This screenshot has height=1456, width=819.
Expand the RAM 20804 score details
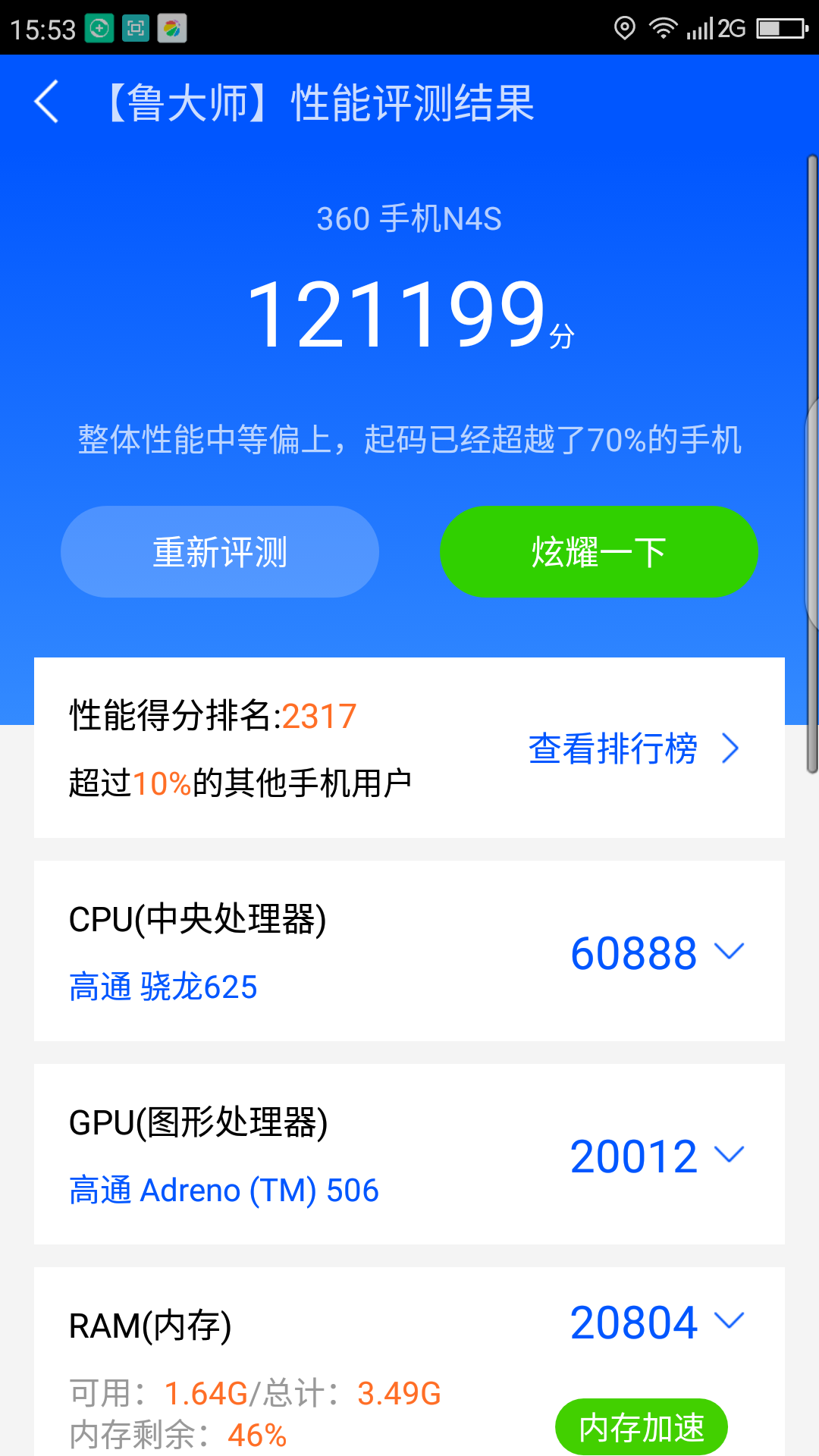pyautogui.click(x=730, y=1319)
